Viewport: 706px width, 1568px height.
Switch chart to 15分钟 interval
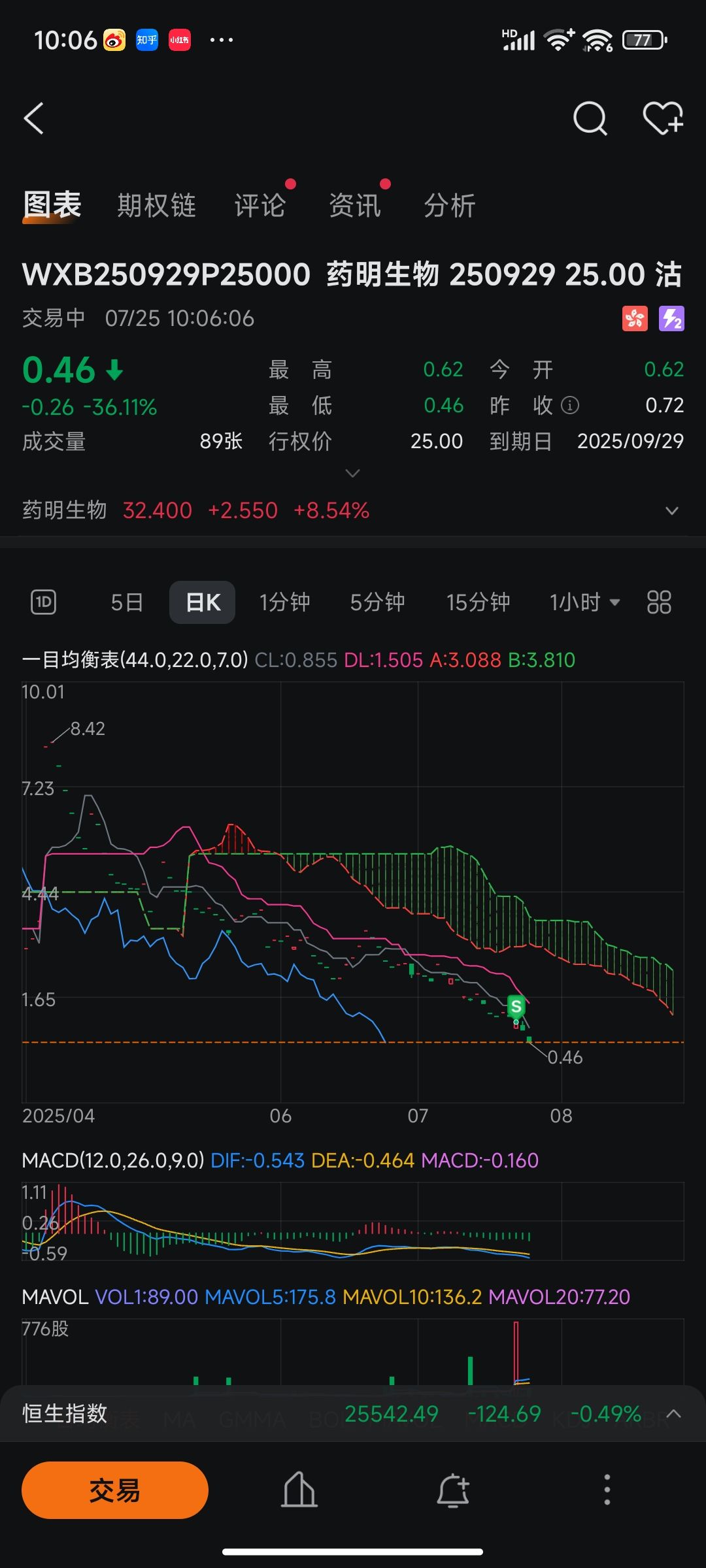(x=478, y=602)
